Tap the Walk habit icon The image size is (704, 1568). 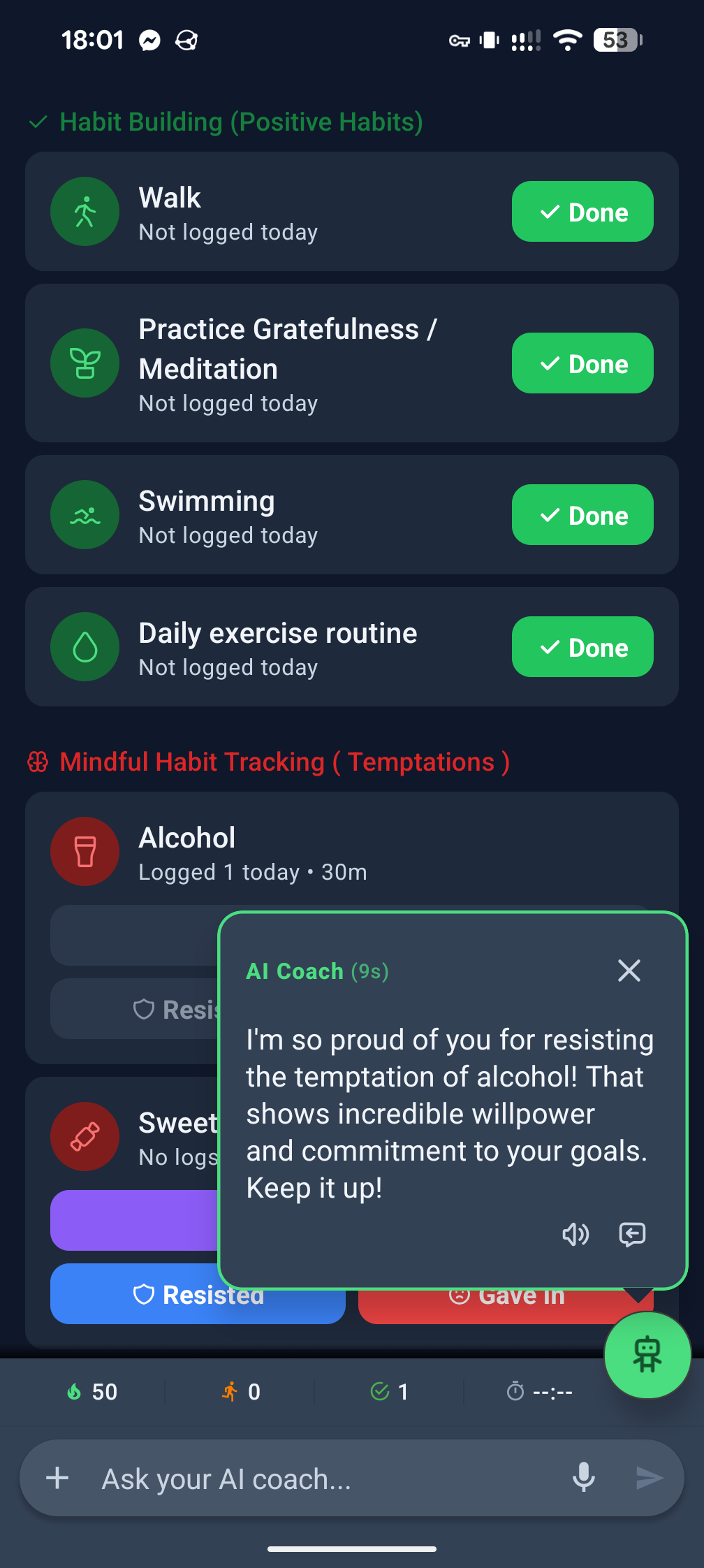(84, 211)
